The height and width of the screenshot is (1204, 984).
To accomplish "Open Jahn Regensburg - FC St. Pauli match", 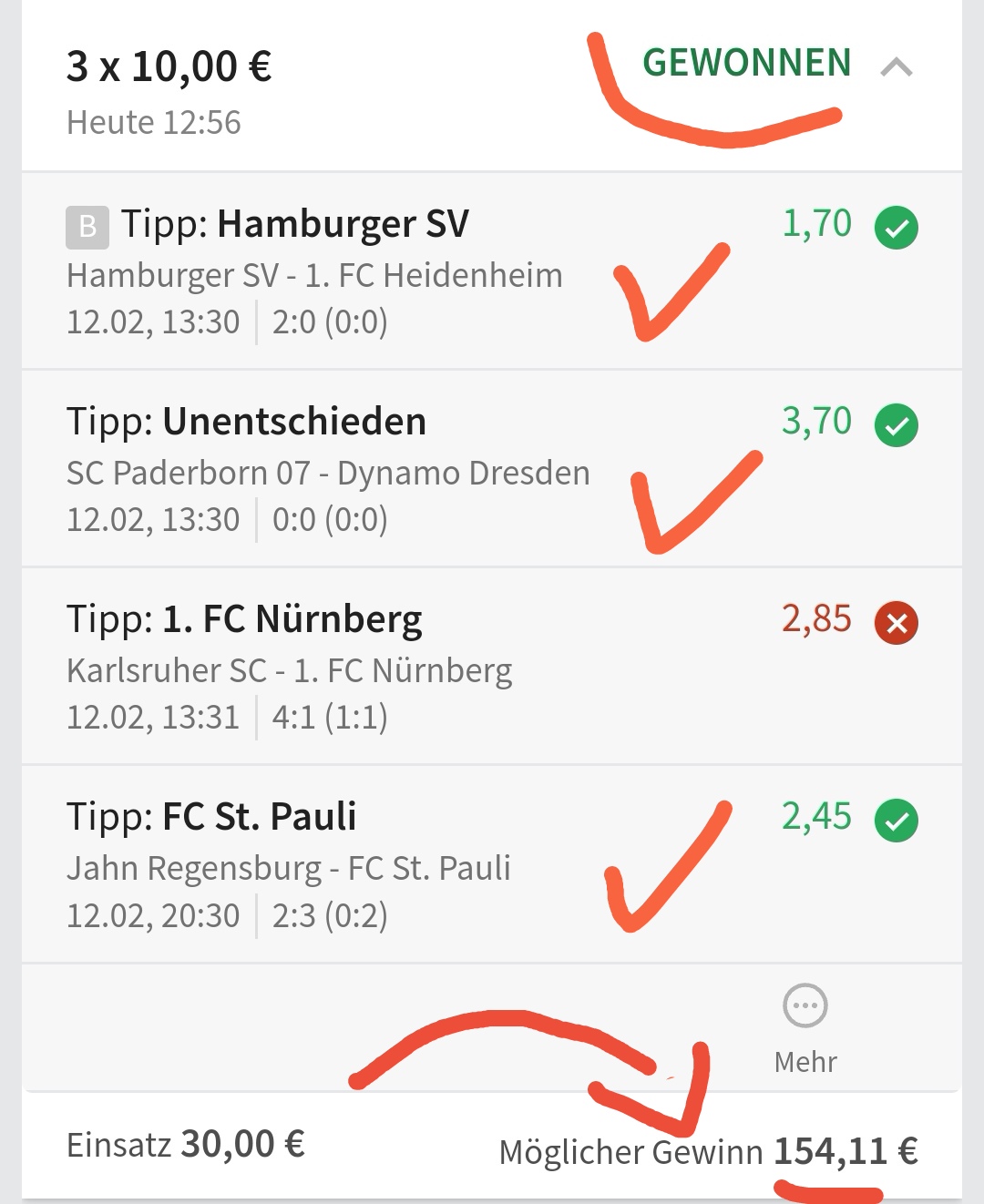I will pyautogui.click(x=288, y=868).
